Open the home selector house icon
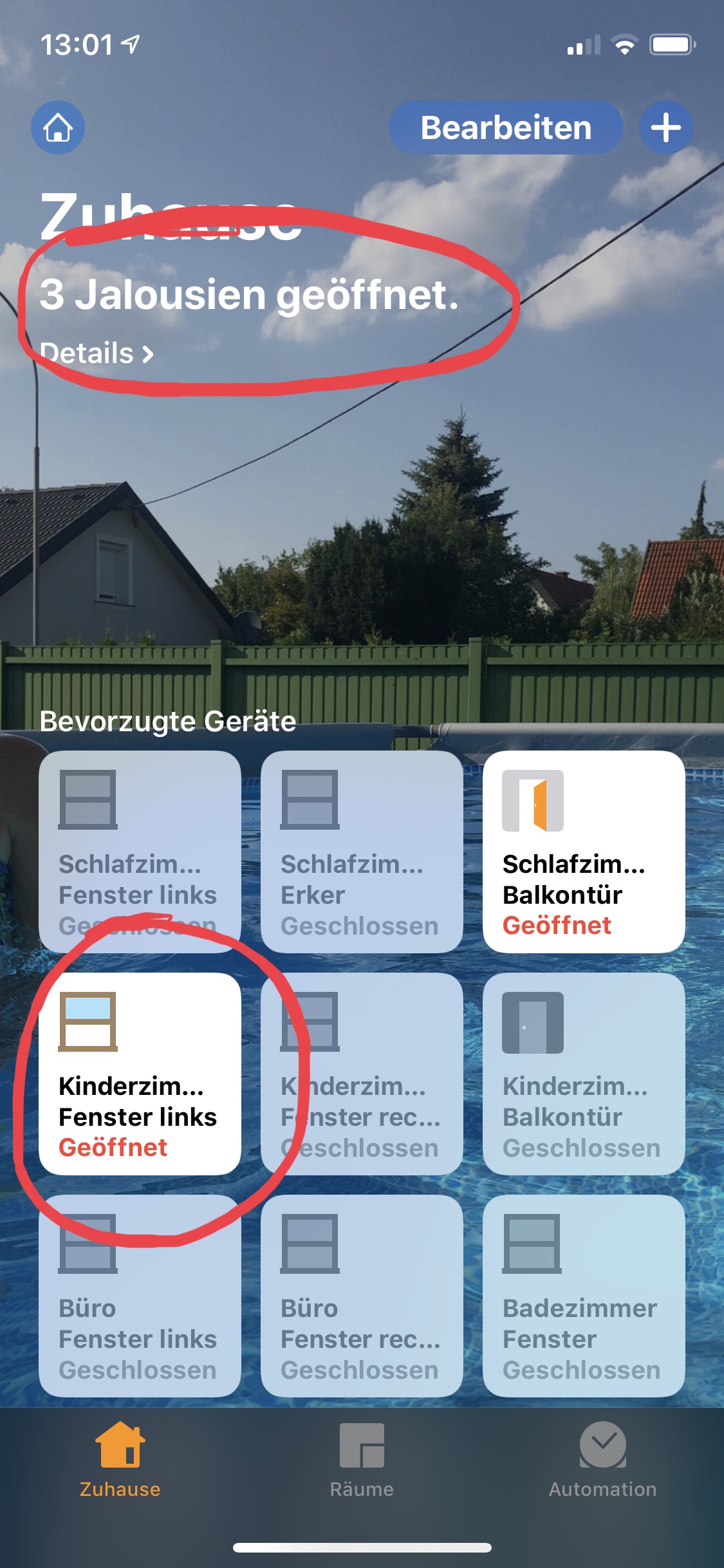The height and width of the screenshot is (1568, 724). pyautogui.click(x=58, y=127)
